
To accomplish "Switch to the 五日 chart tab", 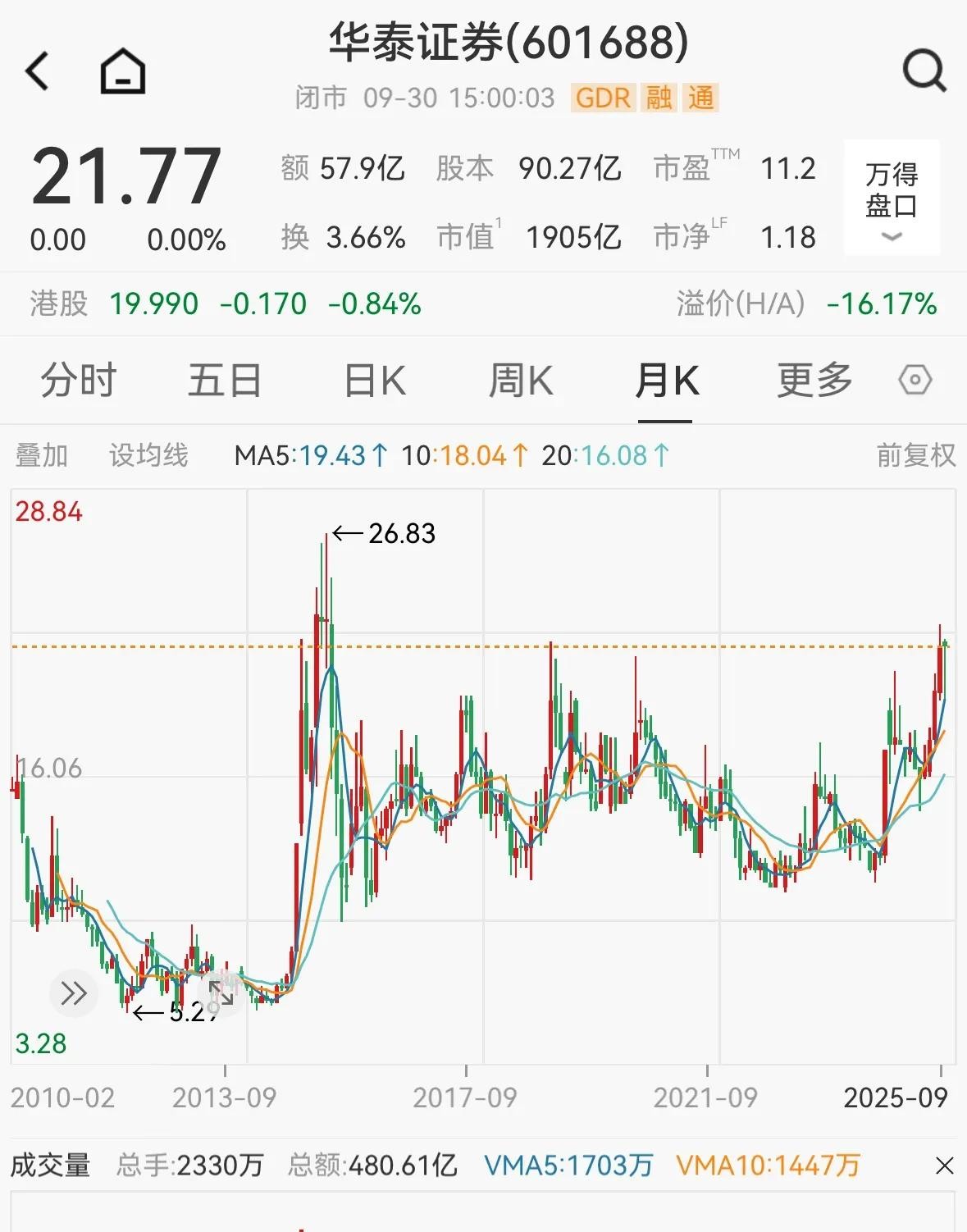I will [225, 381].
